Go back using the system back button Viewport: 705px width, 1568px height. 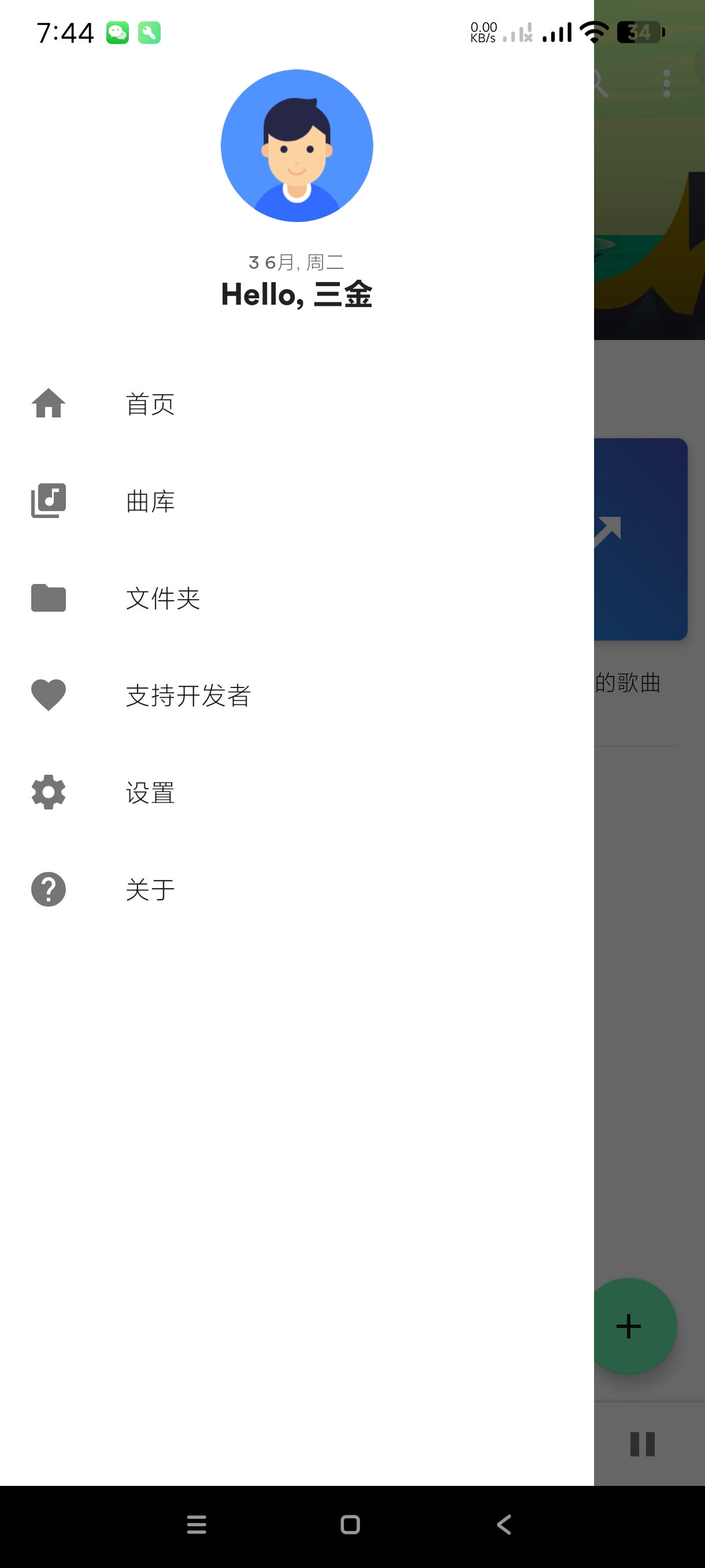click(x=504, y=1524)
